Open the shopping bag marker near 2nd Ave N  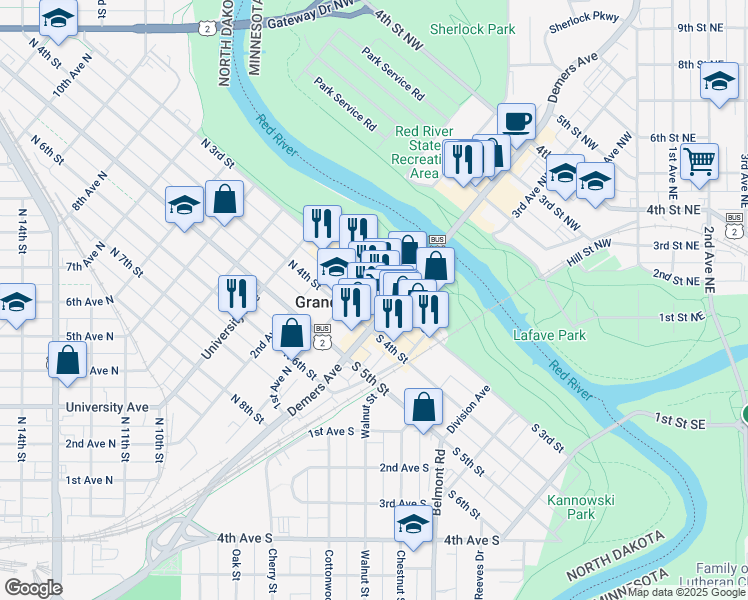(x=292, y=333)
